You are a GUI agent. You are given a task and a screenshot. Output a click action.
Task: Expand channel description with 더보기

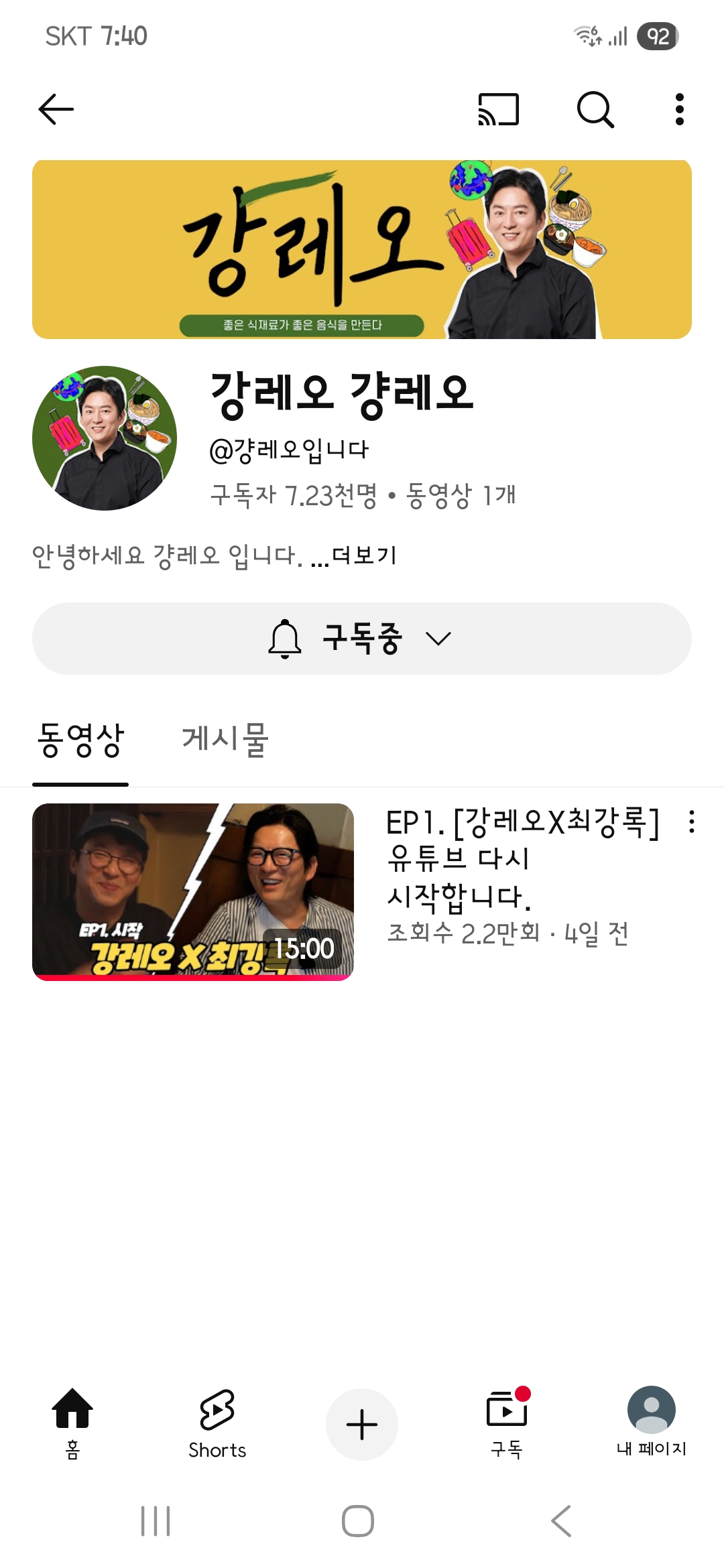pyautogui.click(x=364, y=556)
